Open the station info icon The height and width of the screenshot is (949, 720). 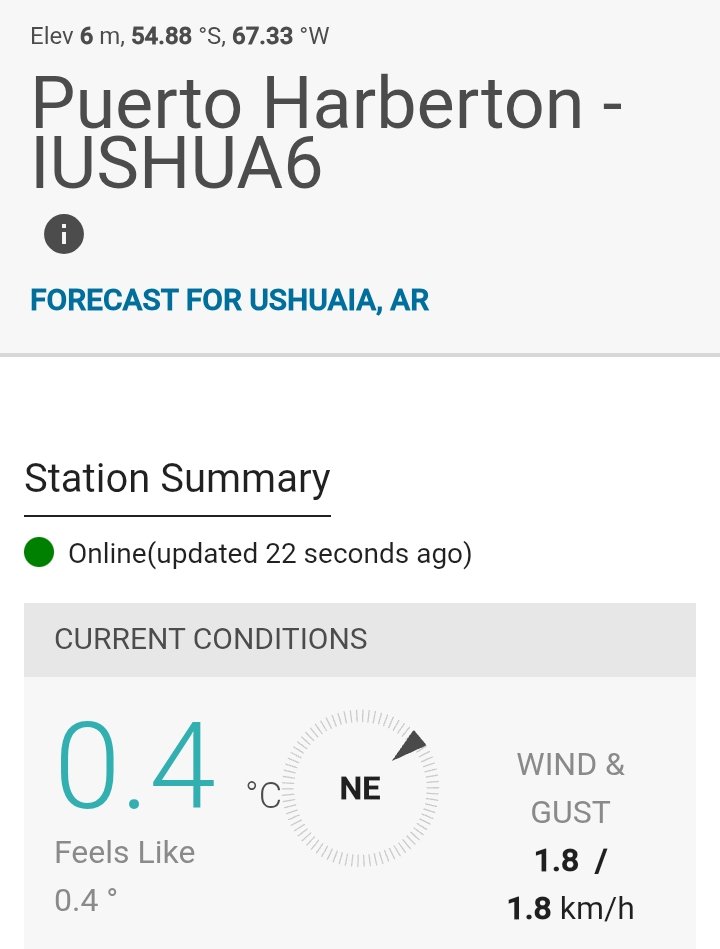coord(64,235)
